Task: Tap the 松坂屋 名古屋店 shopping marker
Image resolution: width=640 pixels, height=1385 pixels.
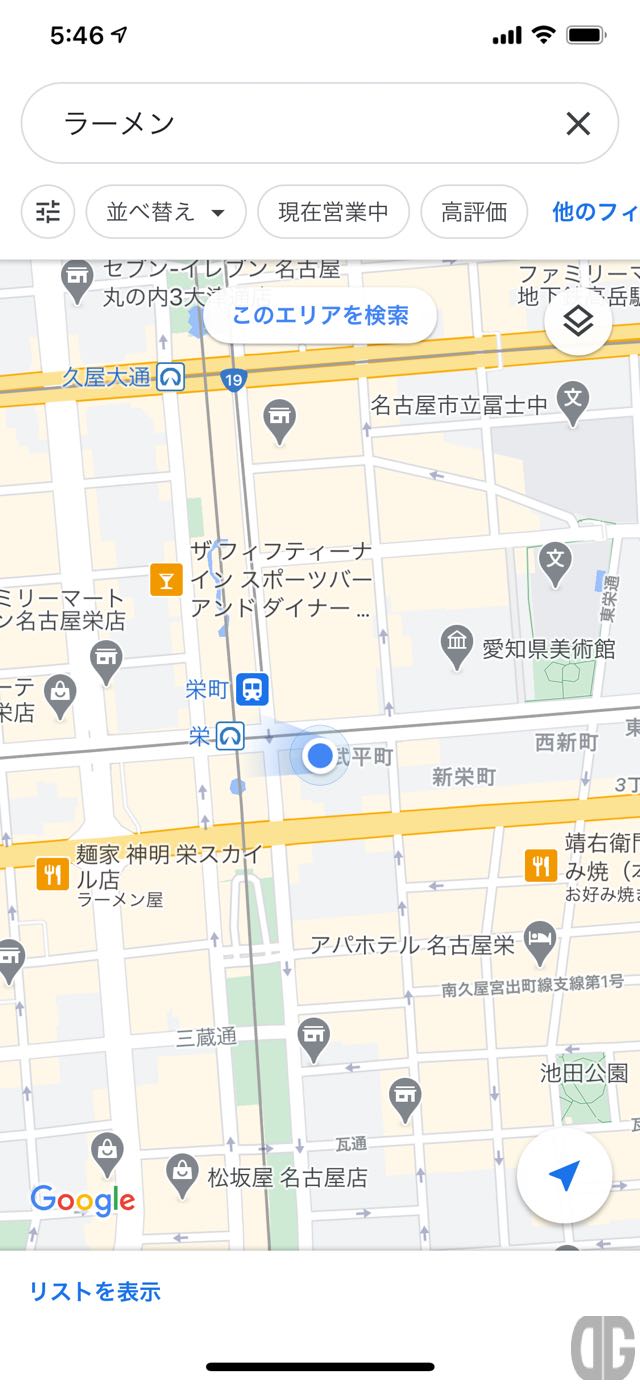Action: click(x=183, y=1177)
